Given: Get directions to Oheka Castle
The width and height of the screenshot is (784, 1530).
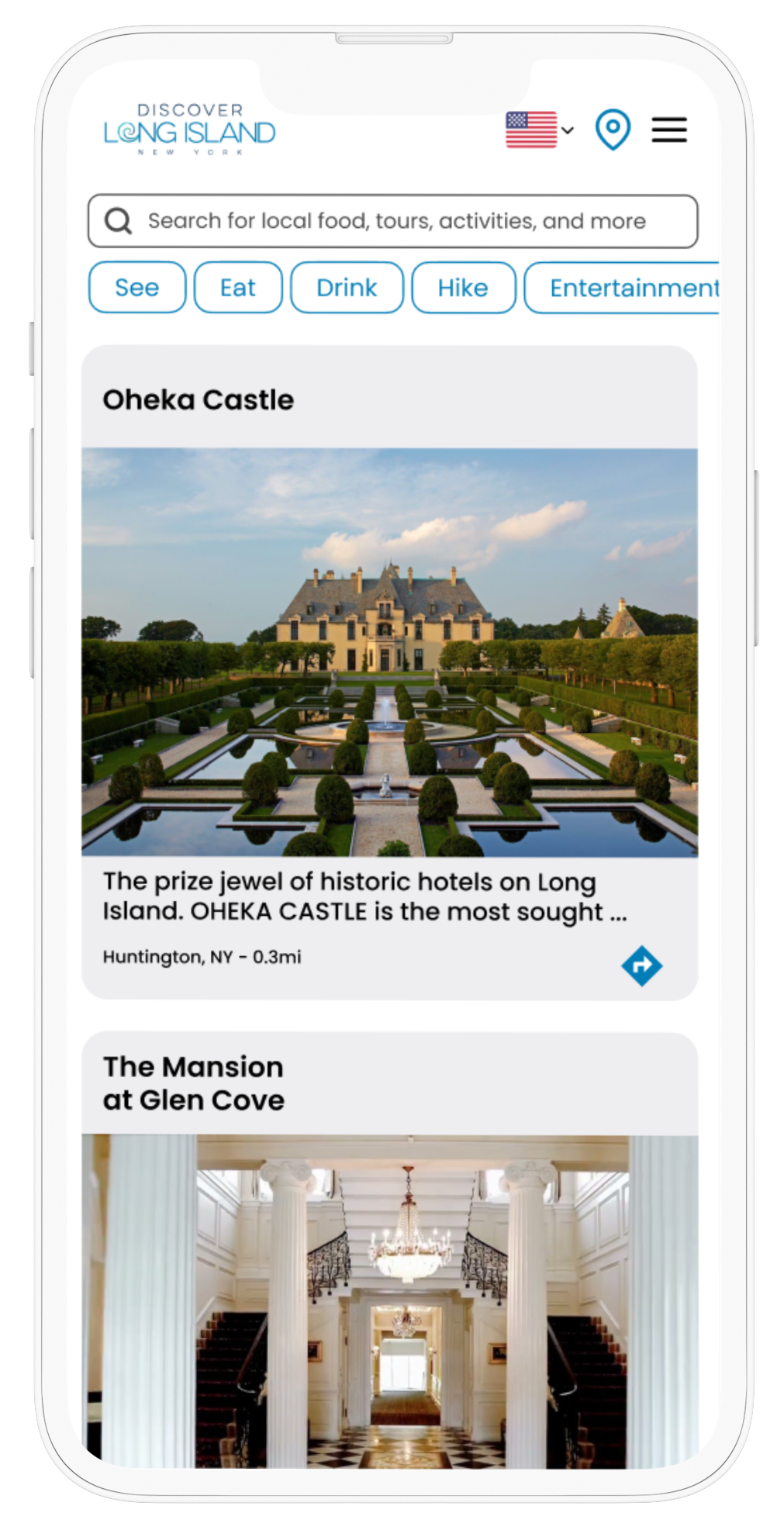Looking at the screenshot, I should click(641, 965).
